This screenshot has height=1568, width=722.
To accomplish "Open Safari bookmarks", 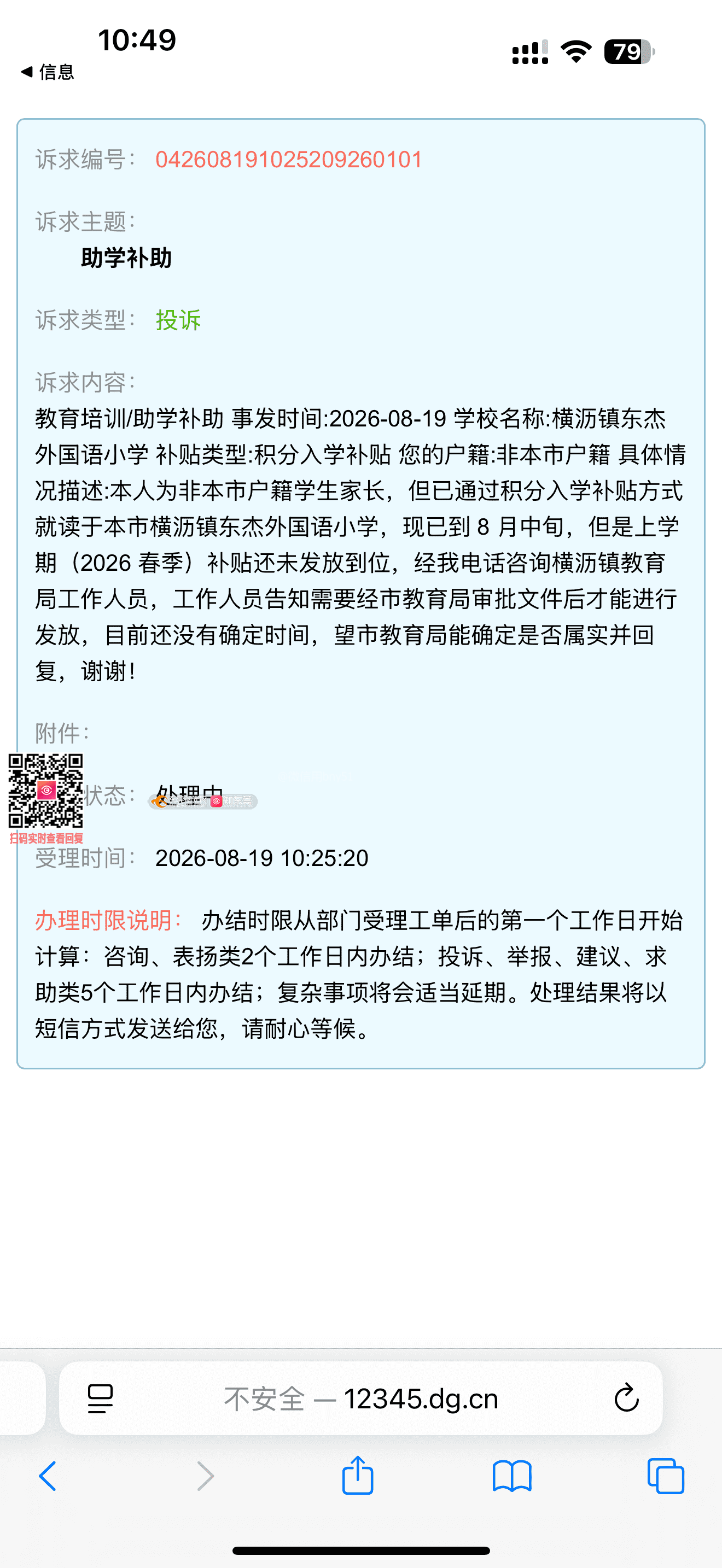I will pyautogui.click(x=512, y=1476).
